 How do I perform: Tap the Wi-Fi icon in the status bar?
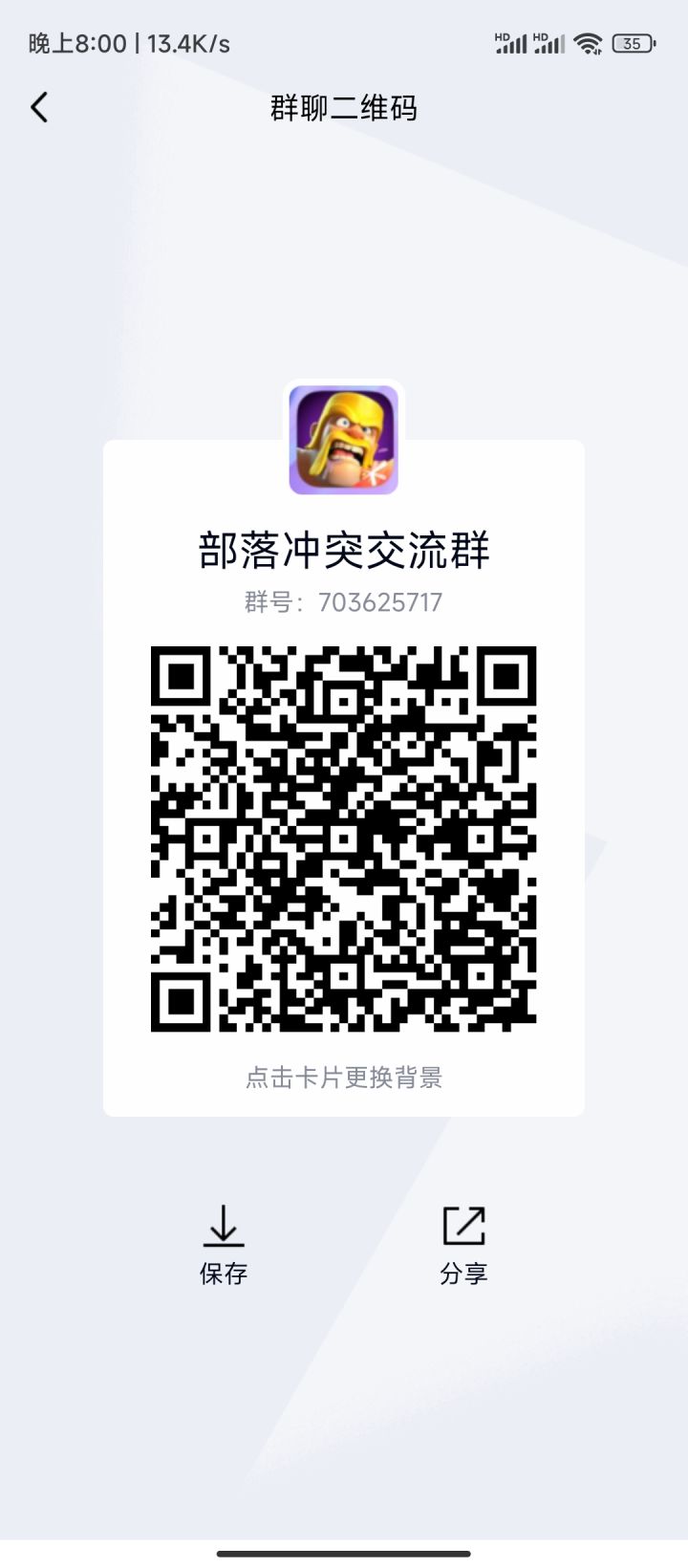(x=587, y=42)
